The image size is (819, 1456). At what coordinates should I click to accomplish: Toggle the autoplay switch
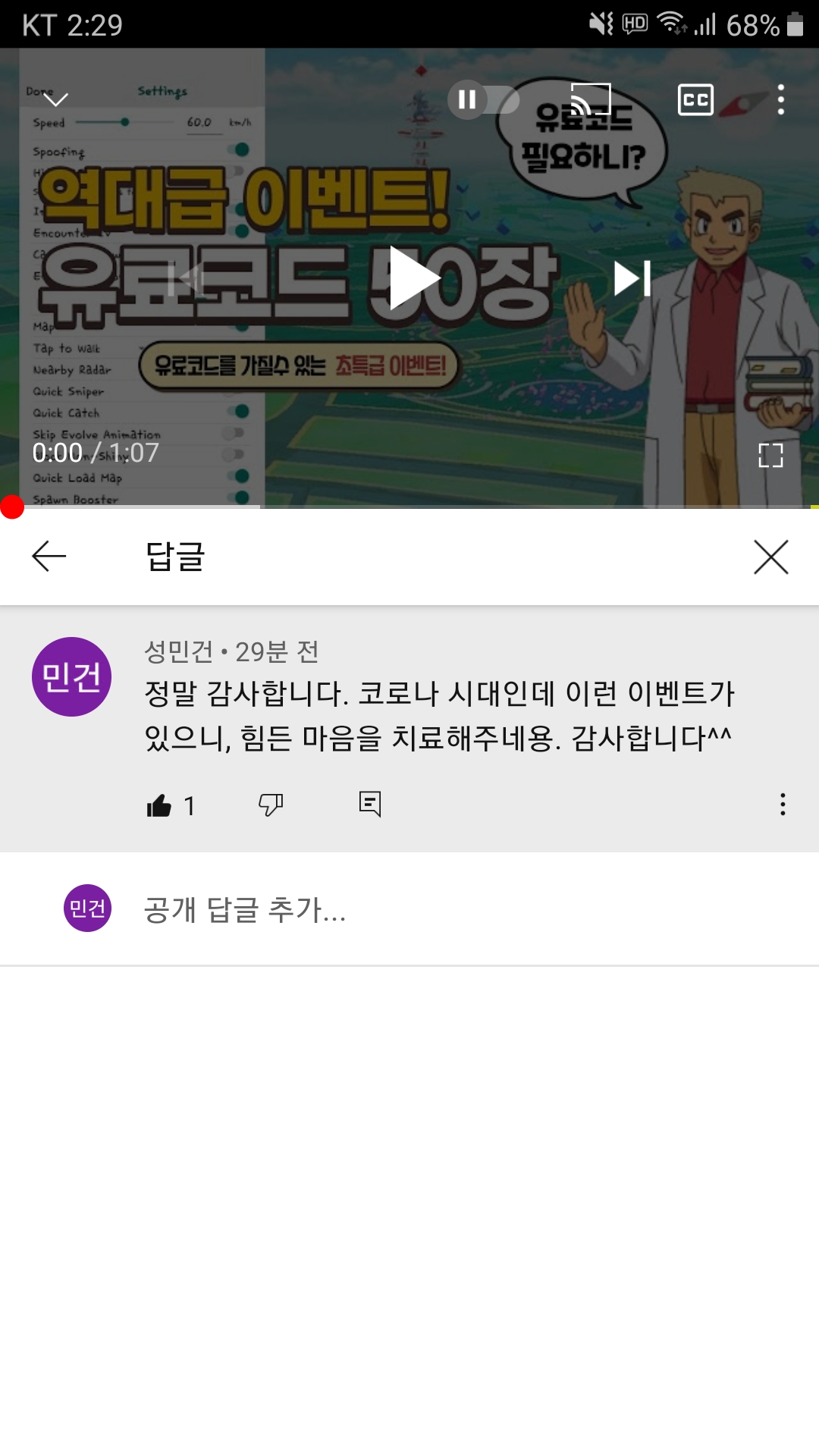(x=483, y=99)
